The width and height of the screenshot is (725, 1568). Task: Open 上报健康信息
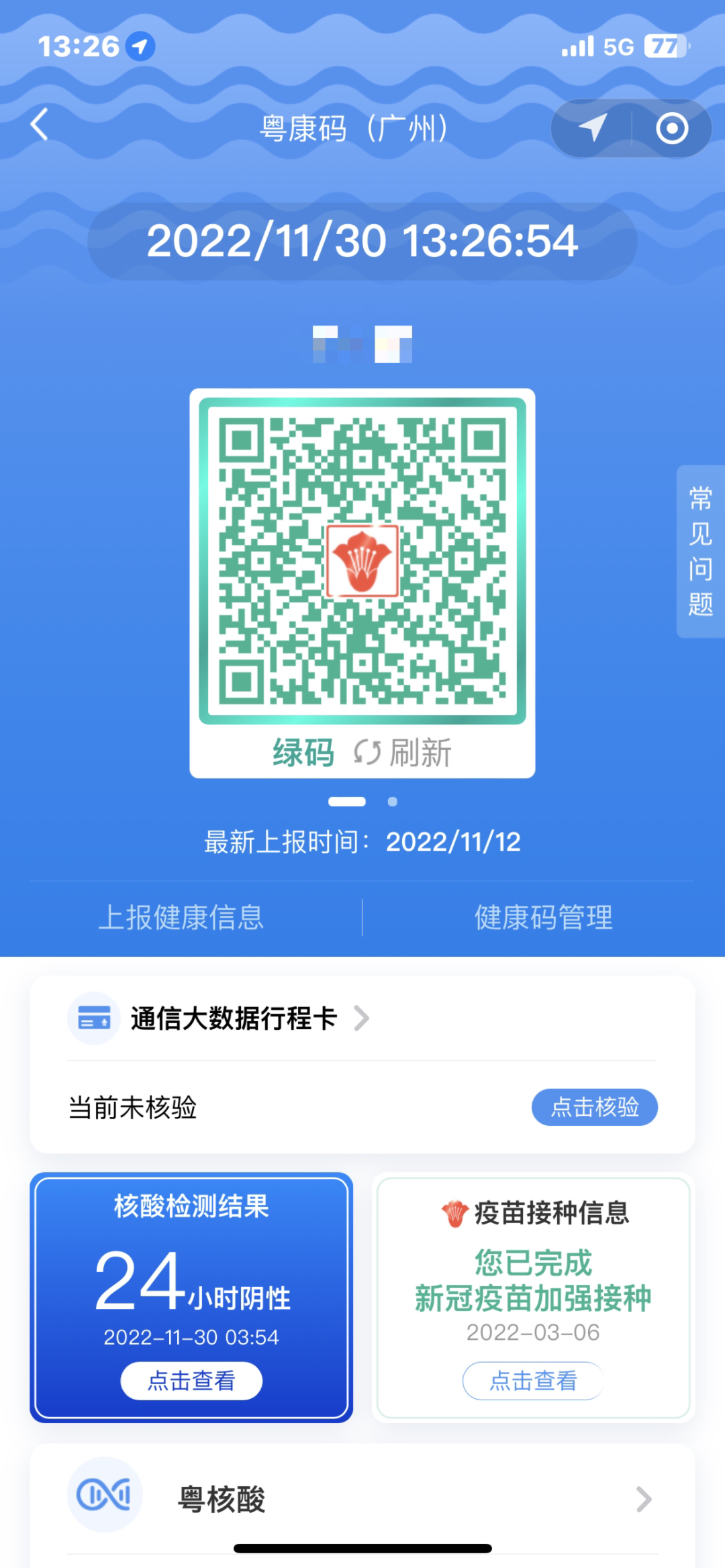pos(181,917)
